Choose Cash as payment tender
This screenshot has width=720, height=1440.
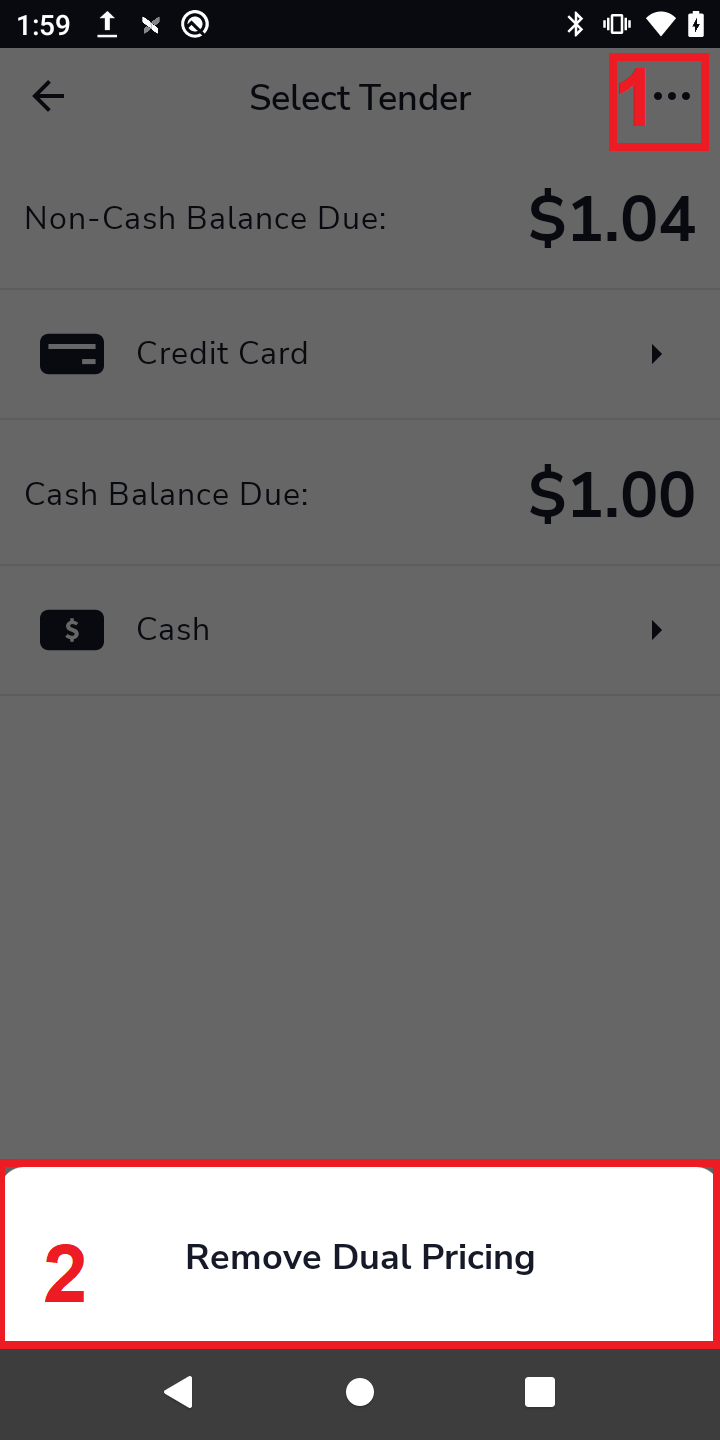360,630
